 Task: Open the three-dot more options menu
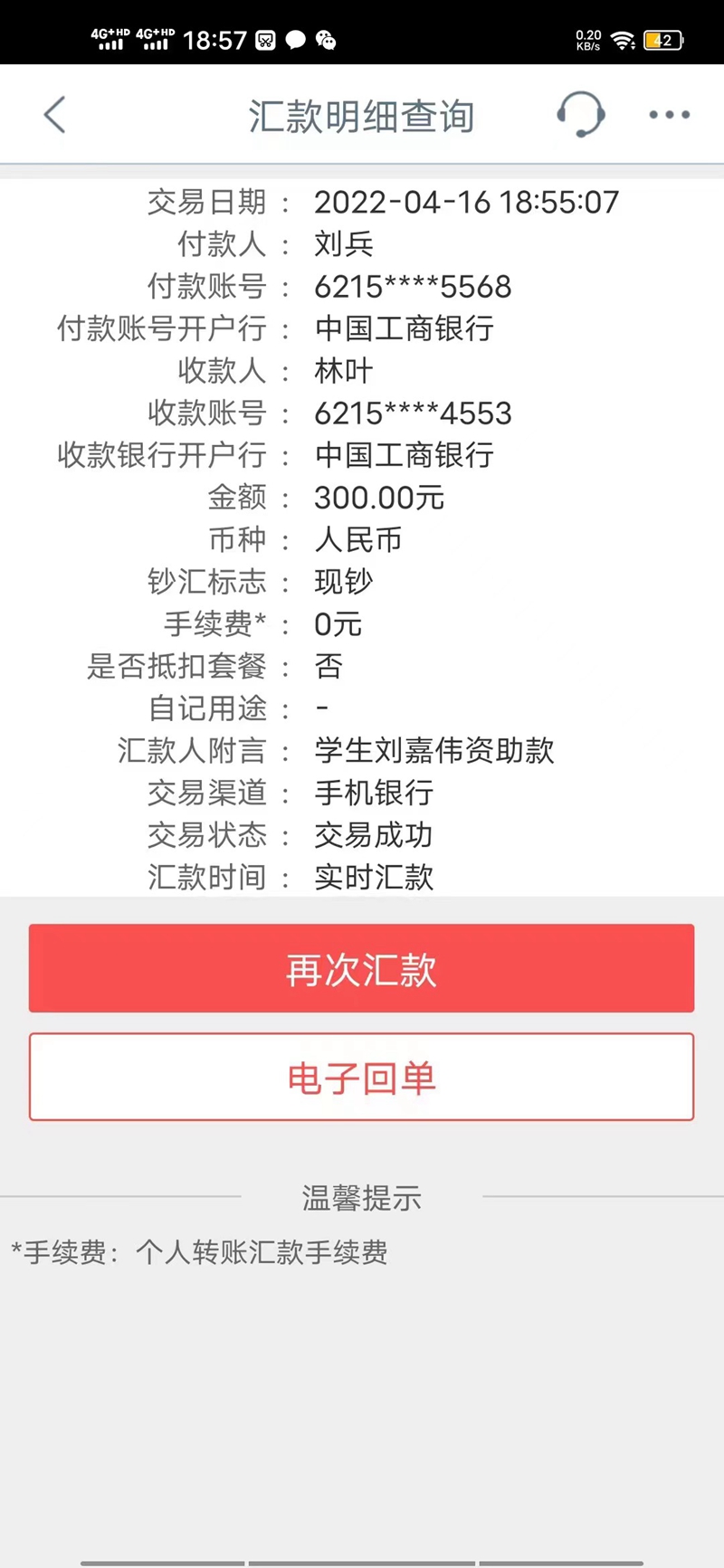pos(669,115)
